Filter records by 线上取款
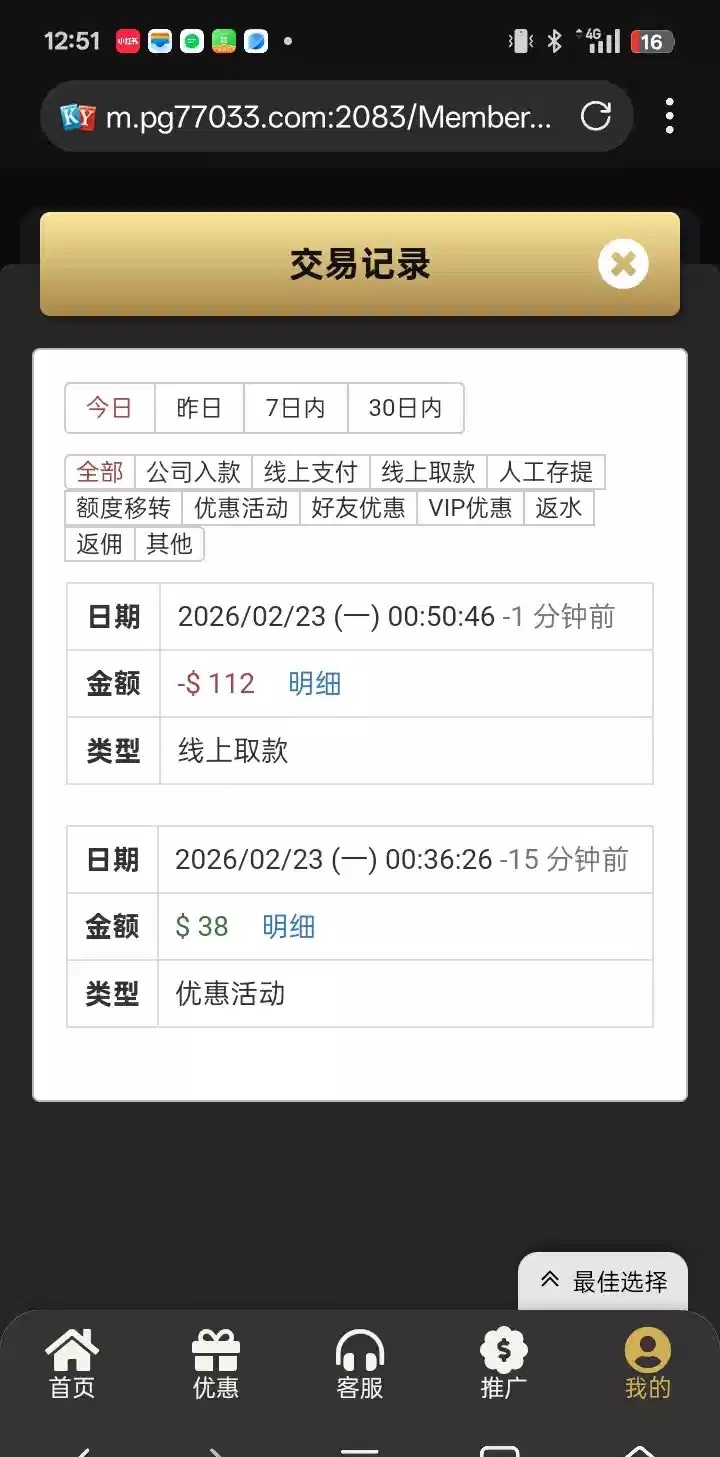The height and width of the screenshot is (1457, 720). (428, 472)
